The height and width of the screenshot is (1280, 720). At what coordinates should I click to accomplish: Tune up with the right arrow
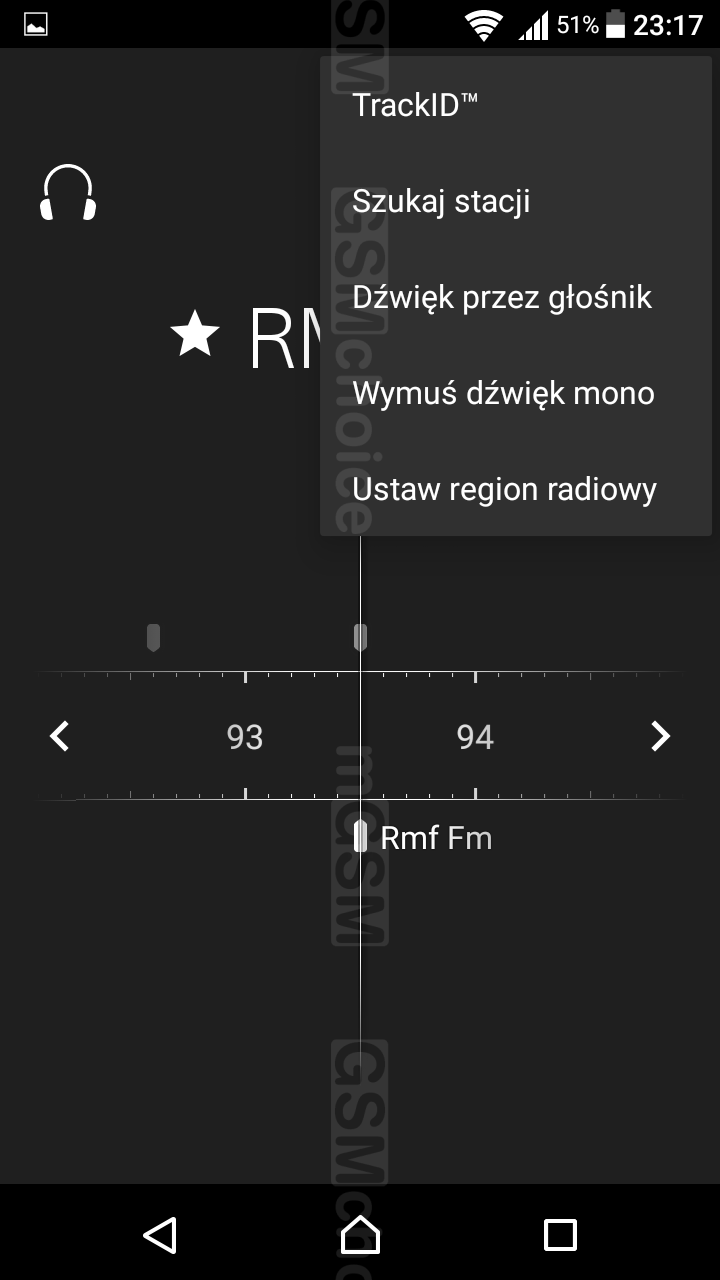coord(660,737)
